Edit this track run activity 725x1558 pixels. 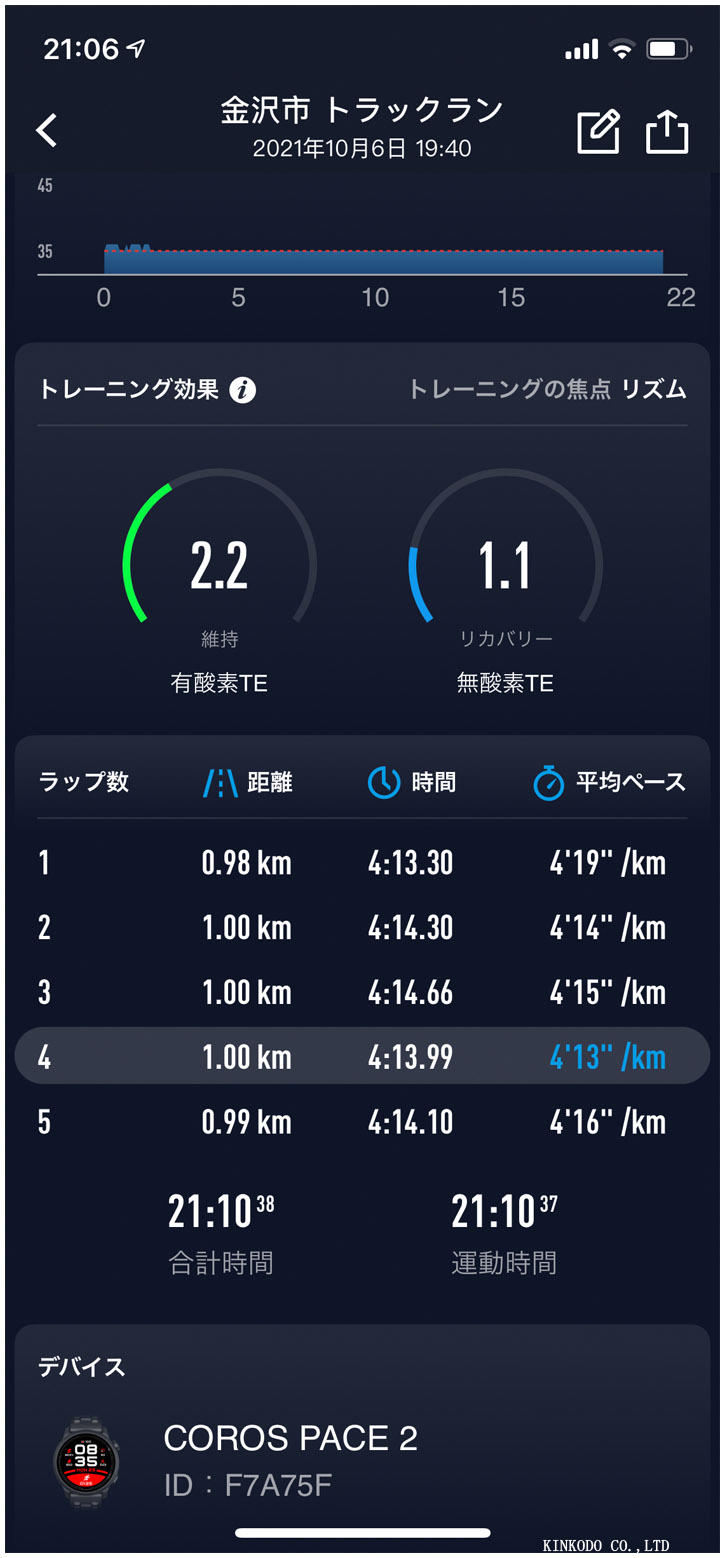[x=598, y=131]
